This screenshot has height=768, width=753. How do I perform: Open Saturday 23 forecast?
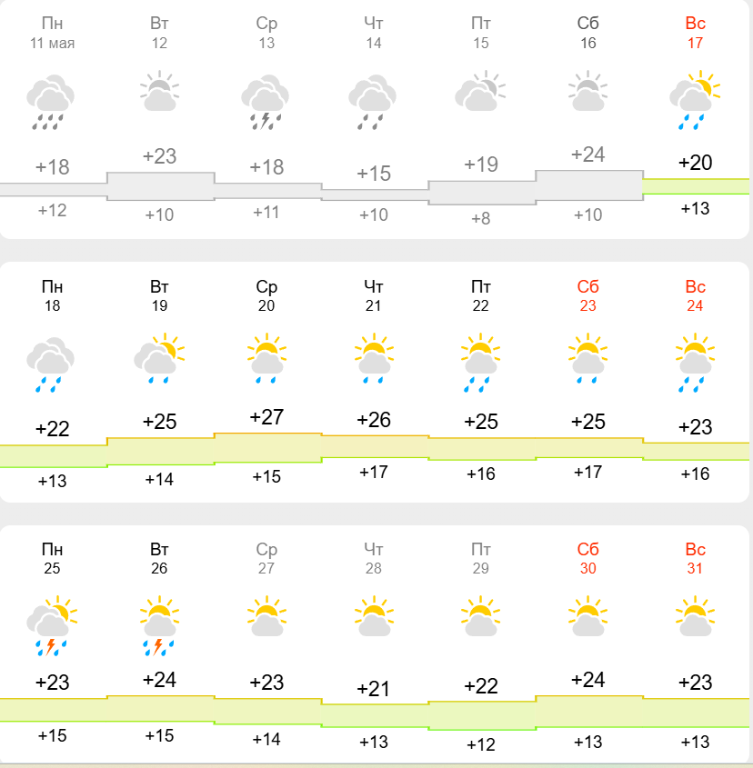[589, 382]
